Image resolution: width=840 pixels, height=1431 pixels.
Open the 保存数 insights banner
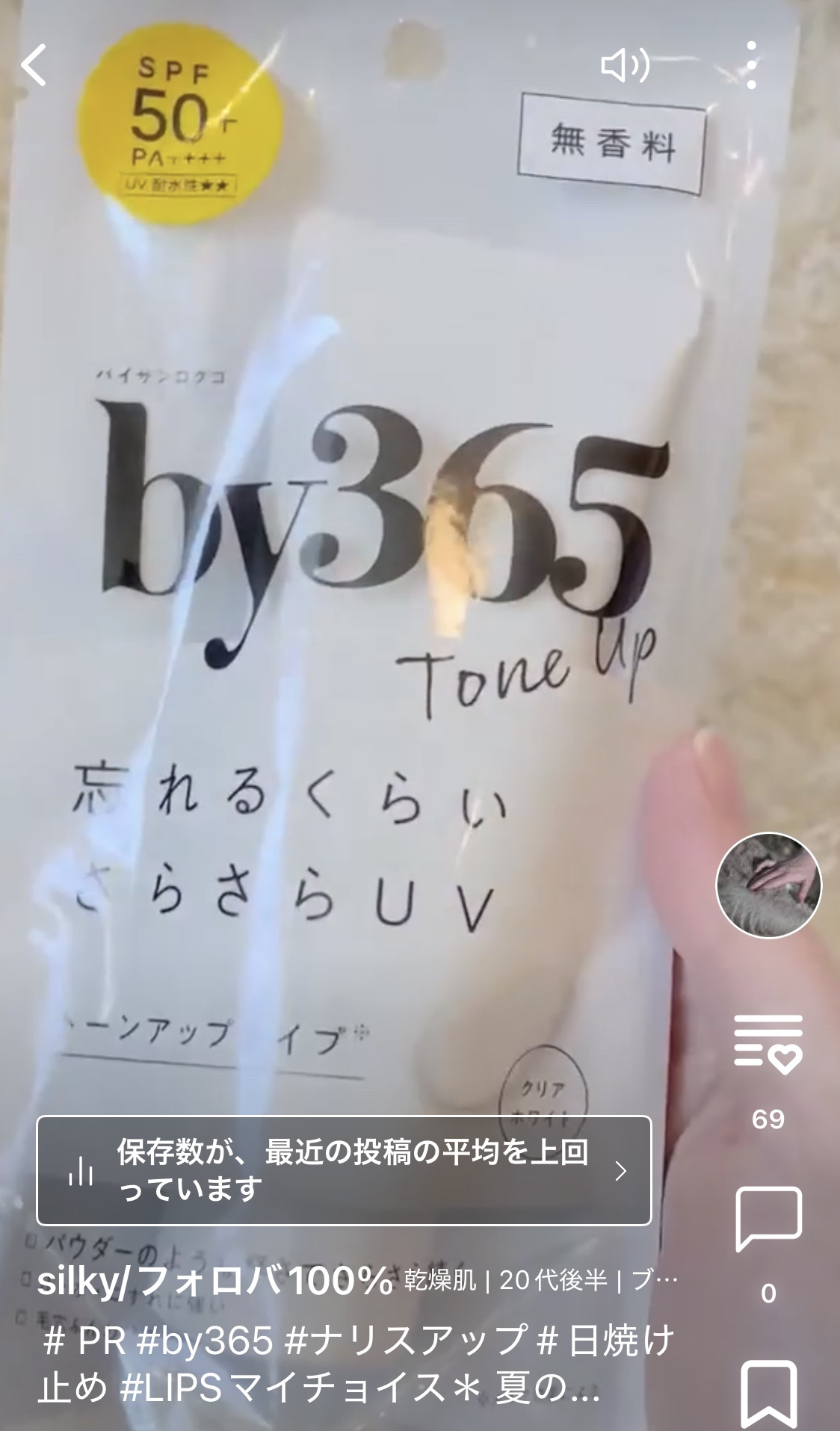coord(344,1170)
